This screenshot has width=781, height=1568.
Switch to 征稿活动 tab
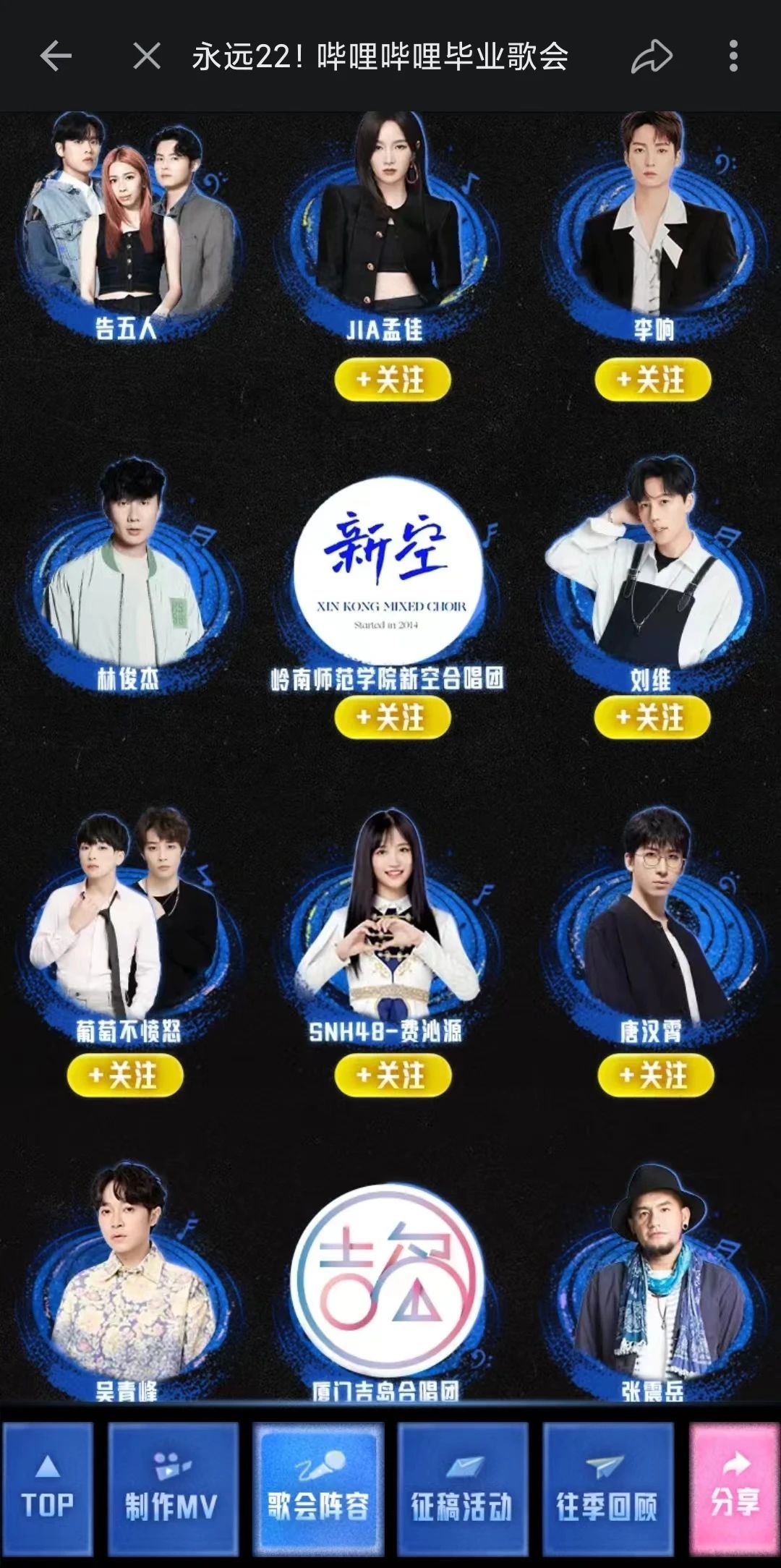(462, 1489)
